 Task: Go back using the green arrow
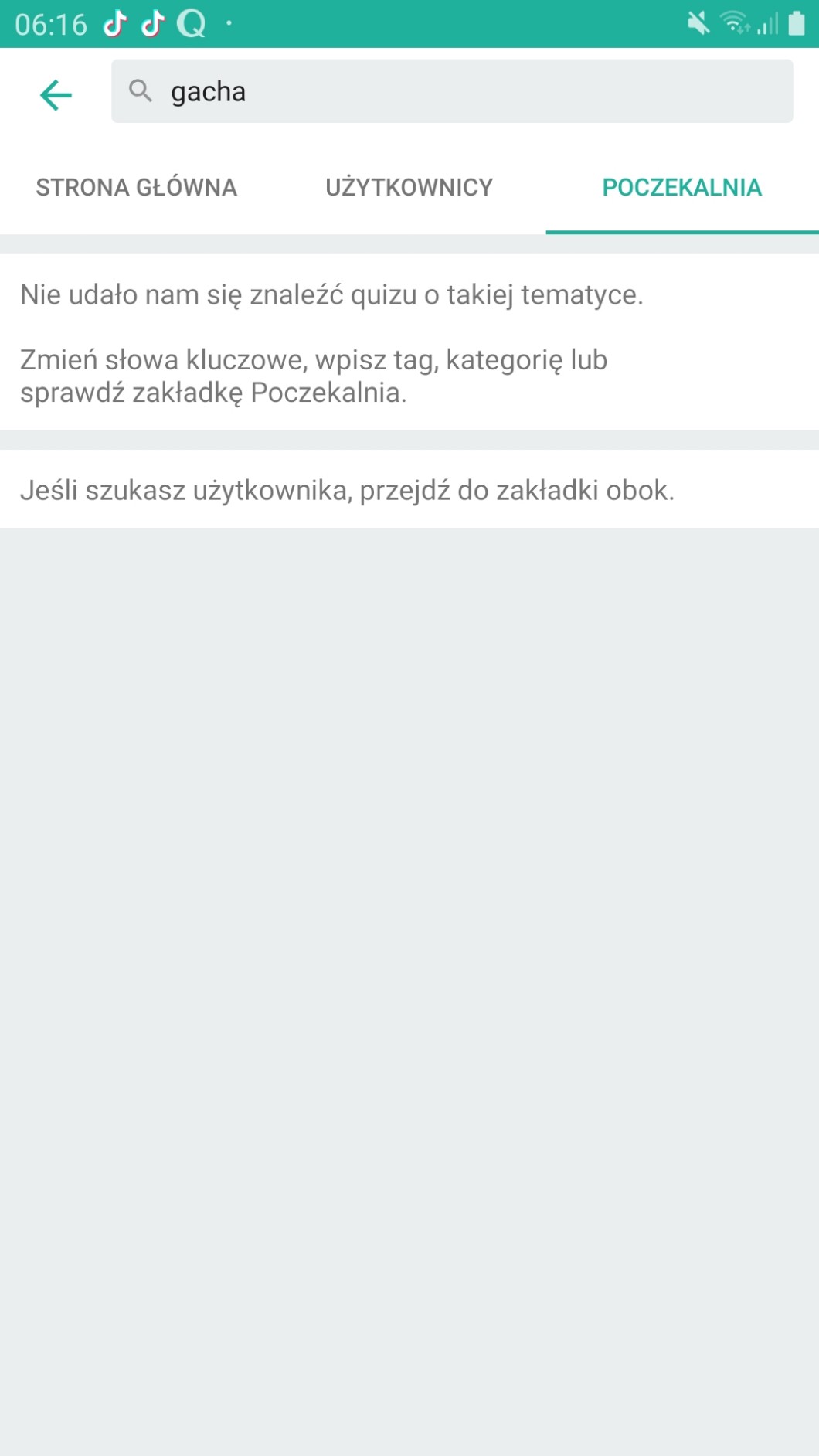(x=56, y=95)
